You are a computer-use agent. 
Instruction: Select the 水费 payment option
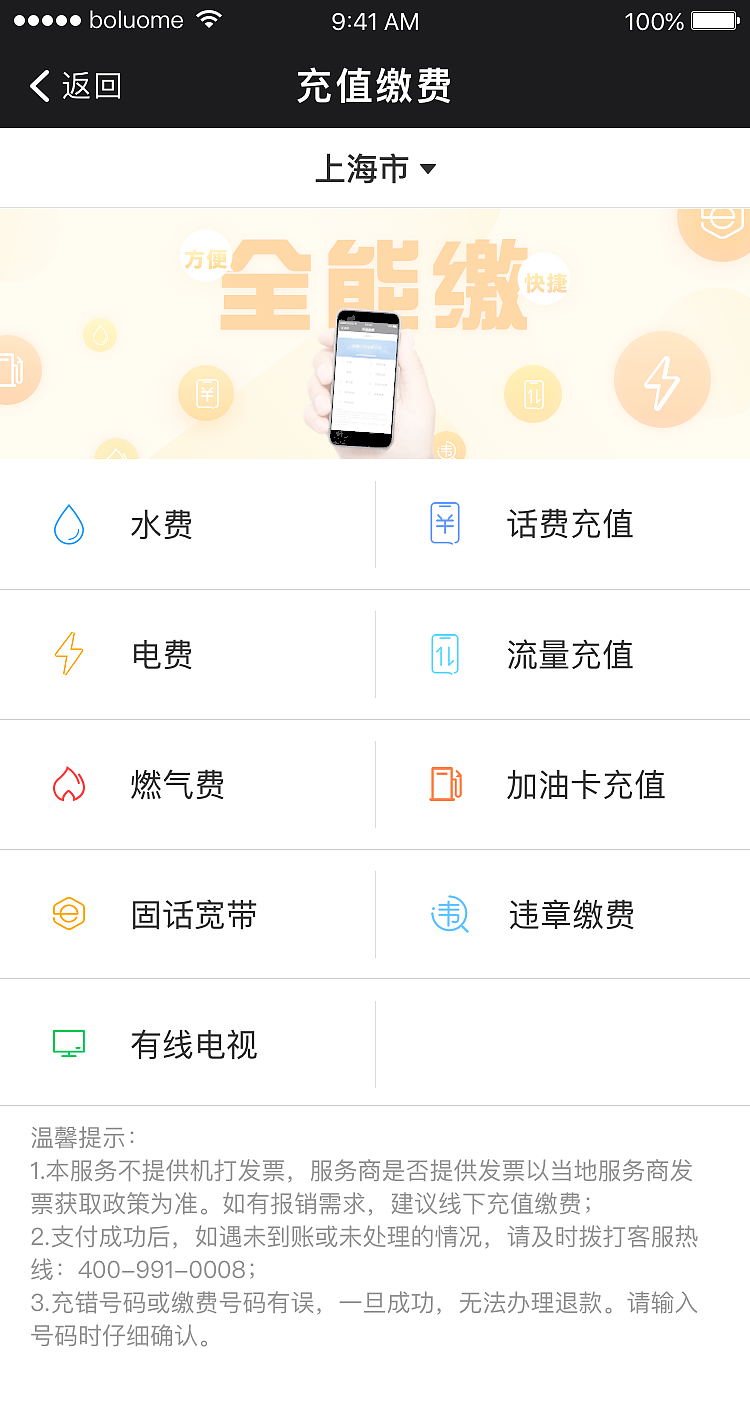tap(160, 524)
